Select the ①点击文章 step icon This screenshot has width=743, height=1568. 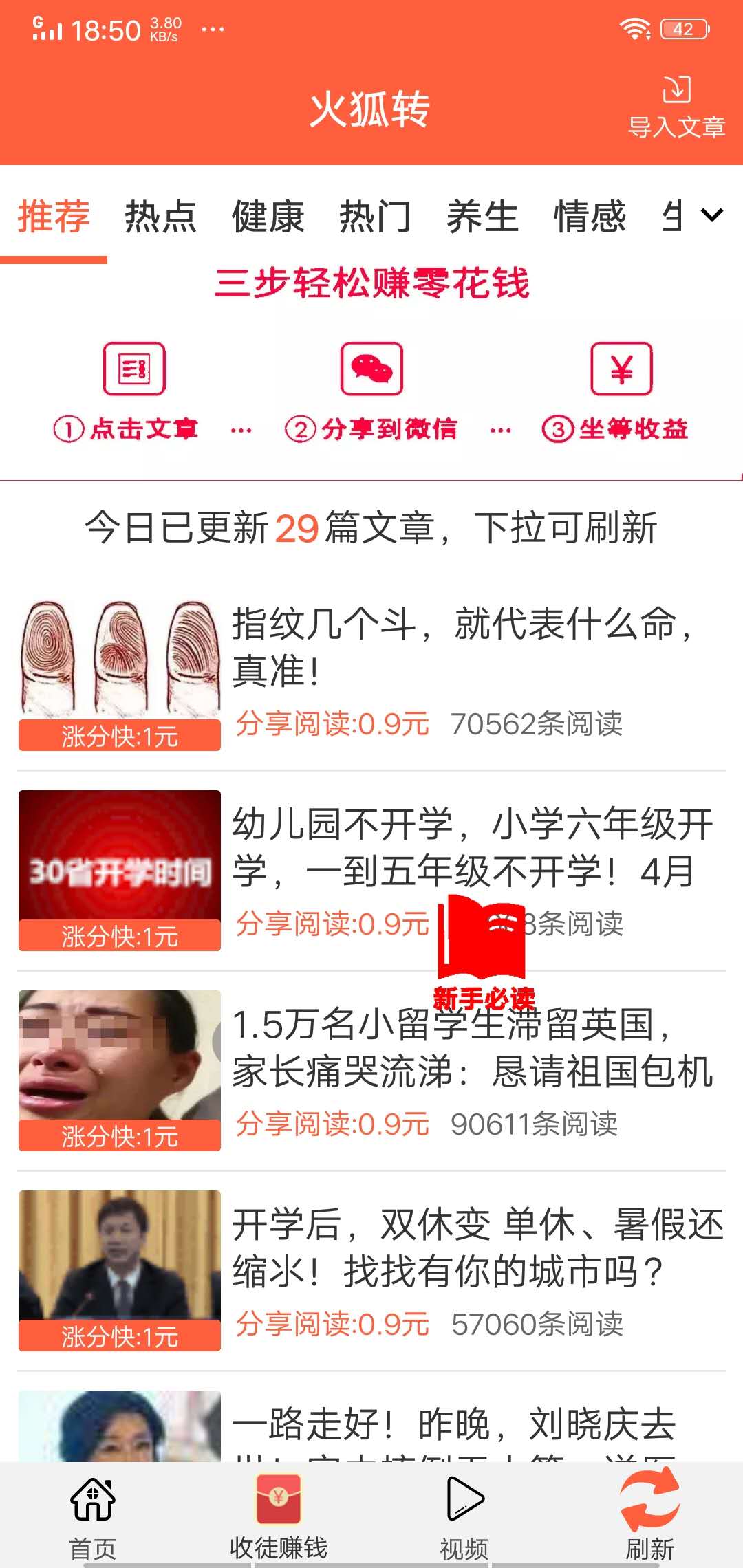click(x=135, y=368)
